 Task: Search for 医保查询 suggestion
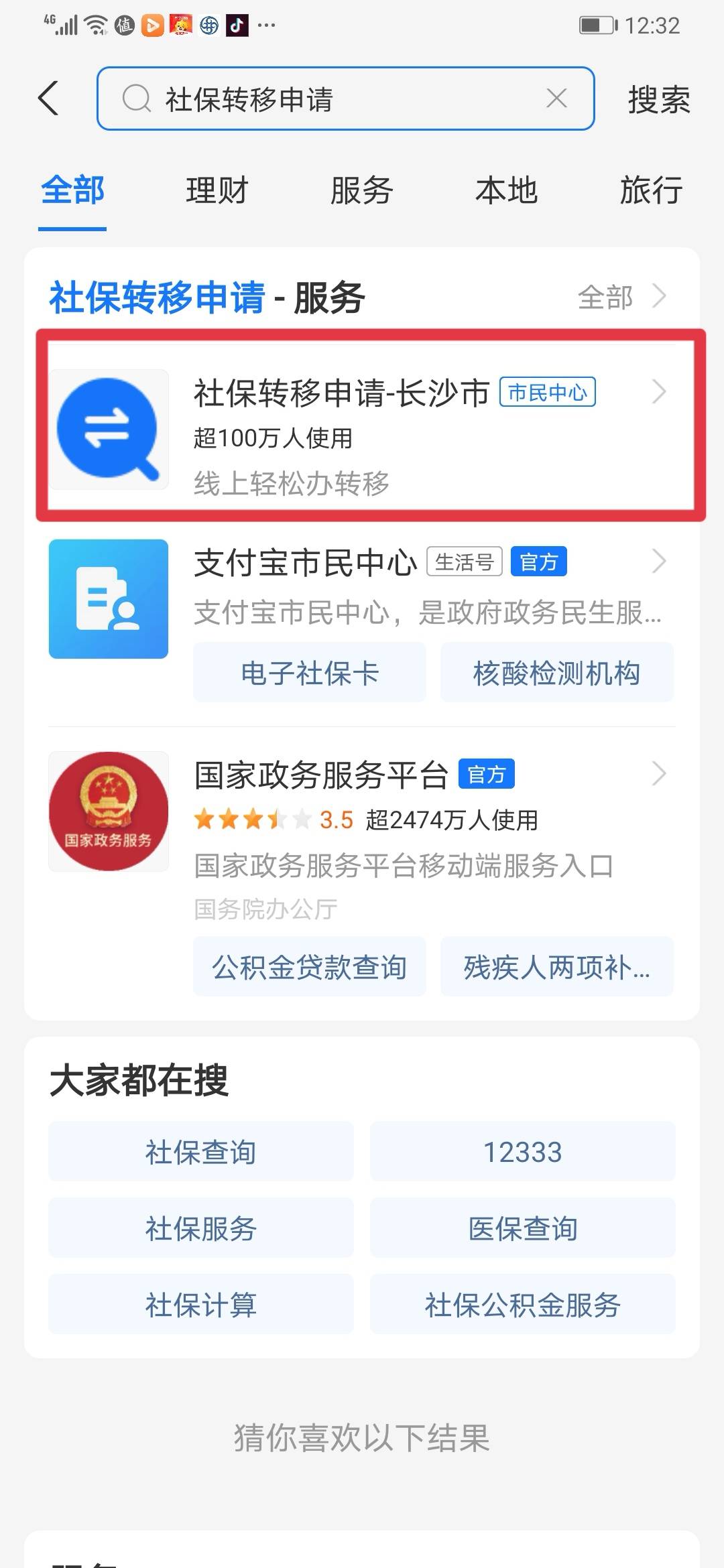click(522, 1228)
